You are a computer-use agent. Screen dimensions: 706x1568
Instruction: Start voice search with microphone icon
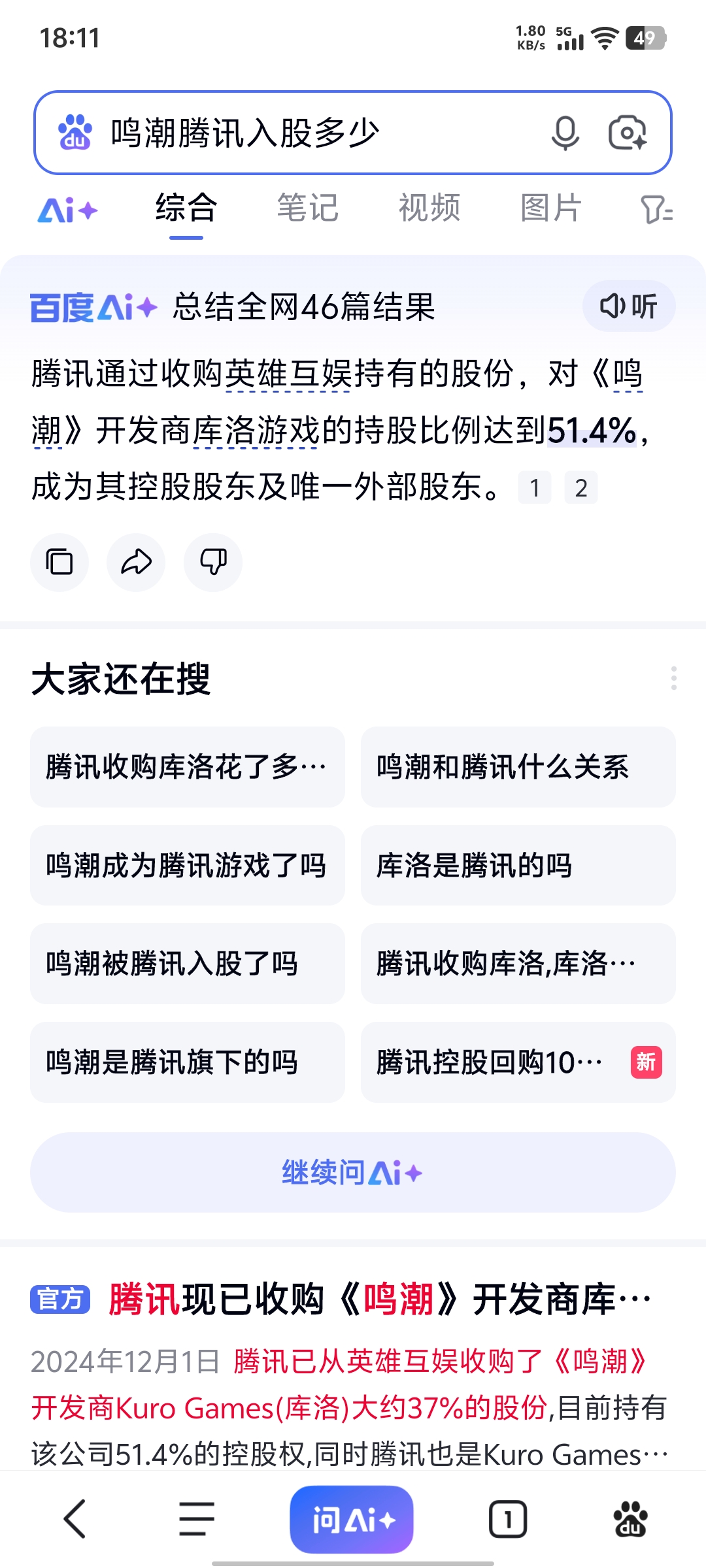click(x=565, y=133)
